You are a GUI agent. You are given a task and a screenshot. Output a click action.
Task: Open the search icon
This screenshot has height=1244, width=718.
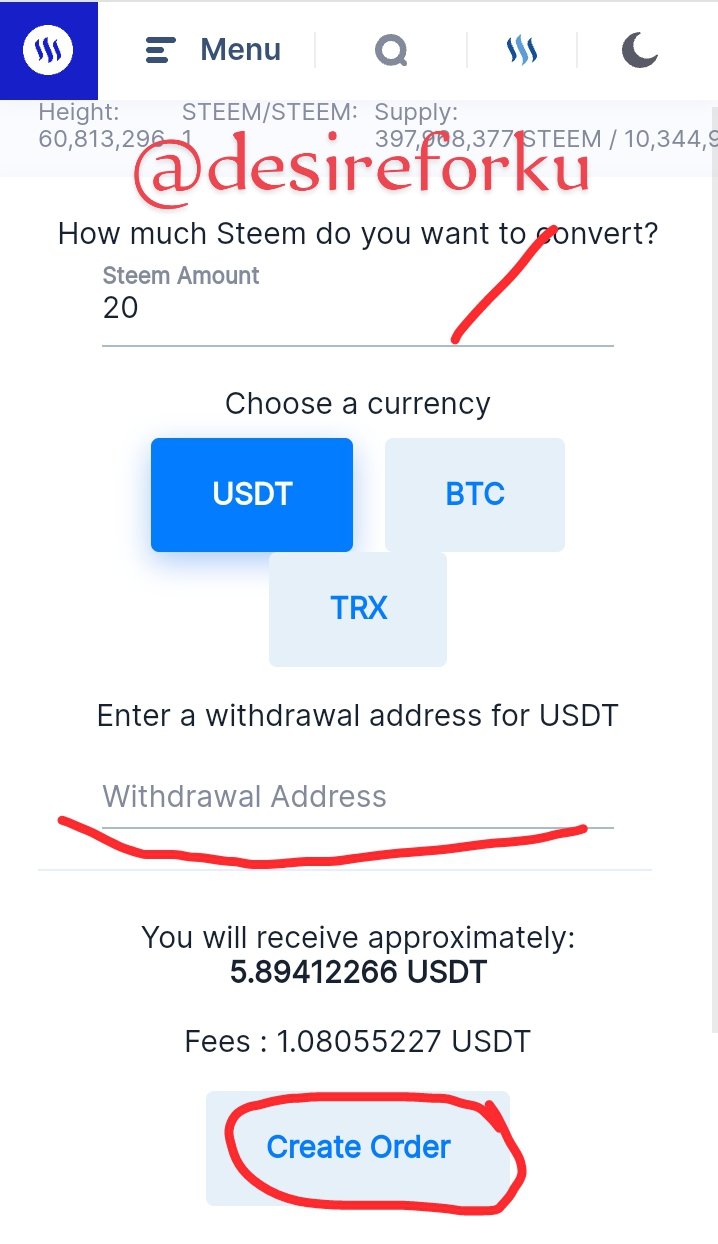click(x=391, y=50)
